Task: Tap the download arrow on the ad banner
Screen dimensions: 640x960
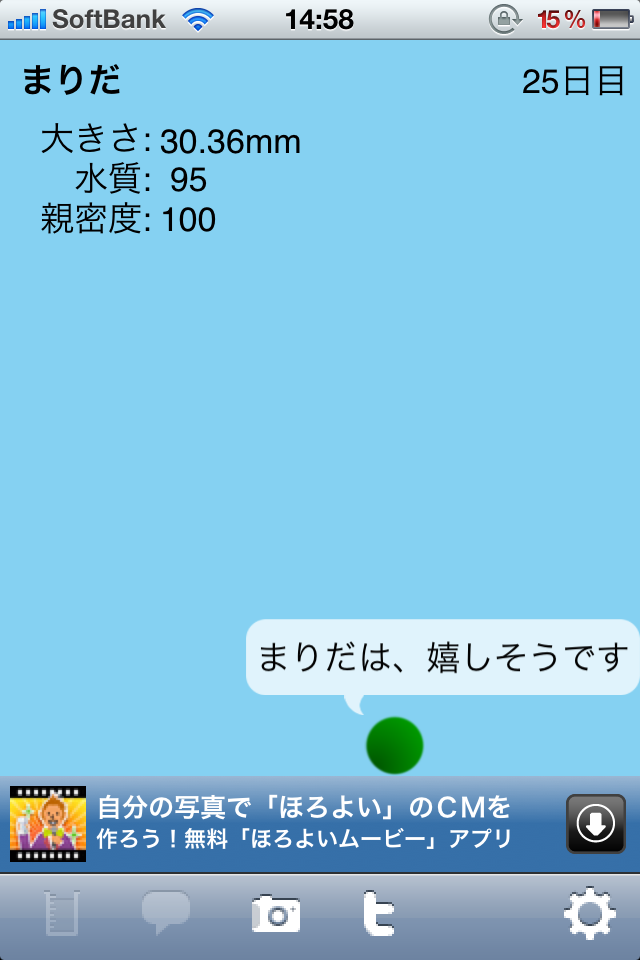Action: coord(596,824)
